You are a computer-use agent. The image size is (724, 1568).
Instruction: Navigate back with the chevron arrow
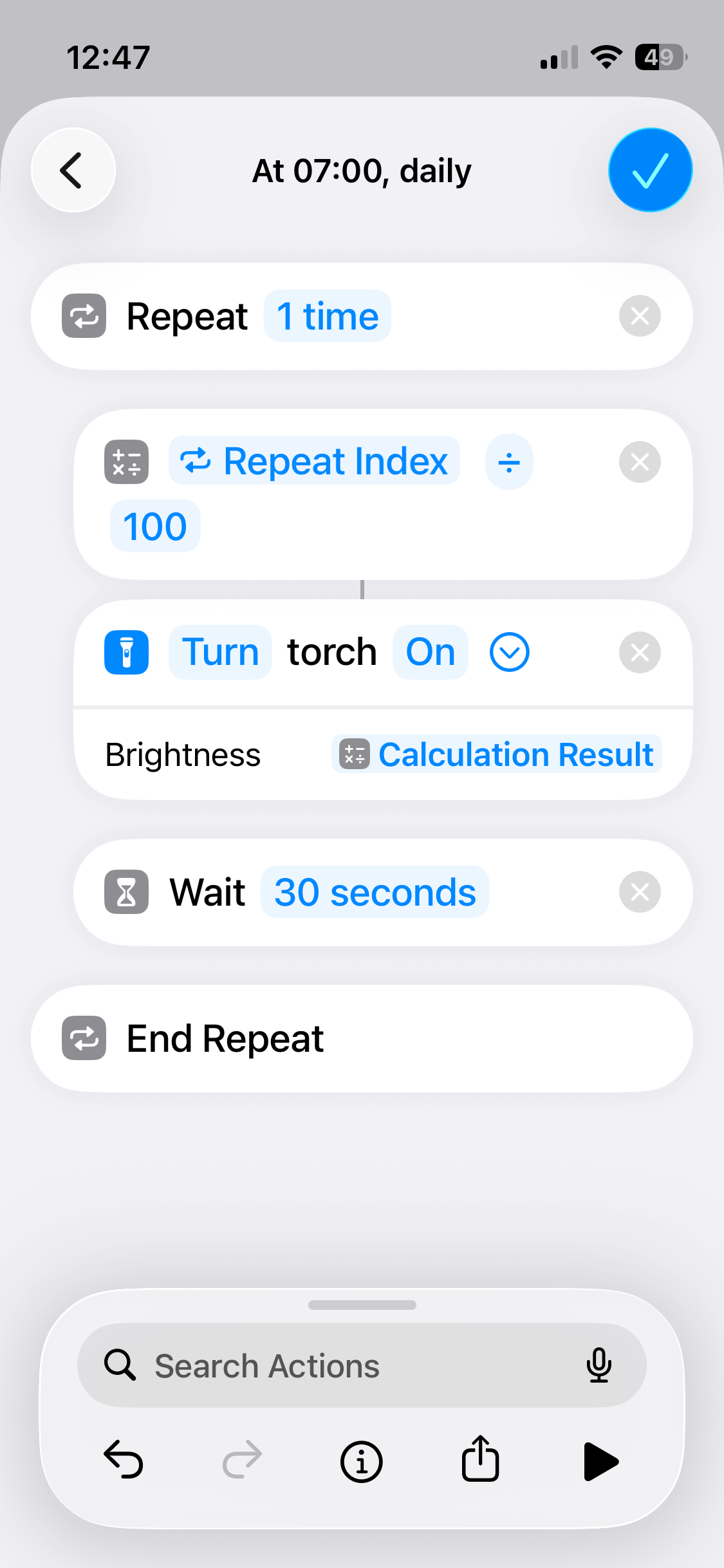[x=72, y=169]
